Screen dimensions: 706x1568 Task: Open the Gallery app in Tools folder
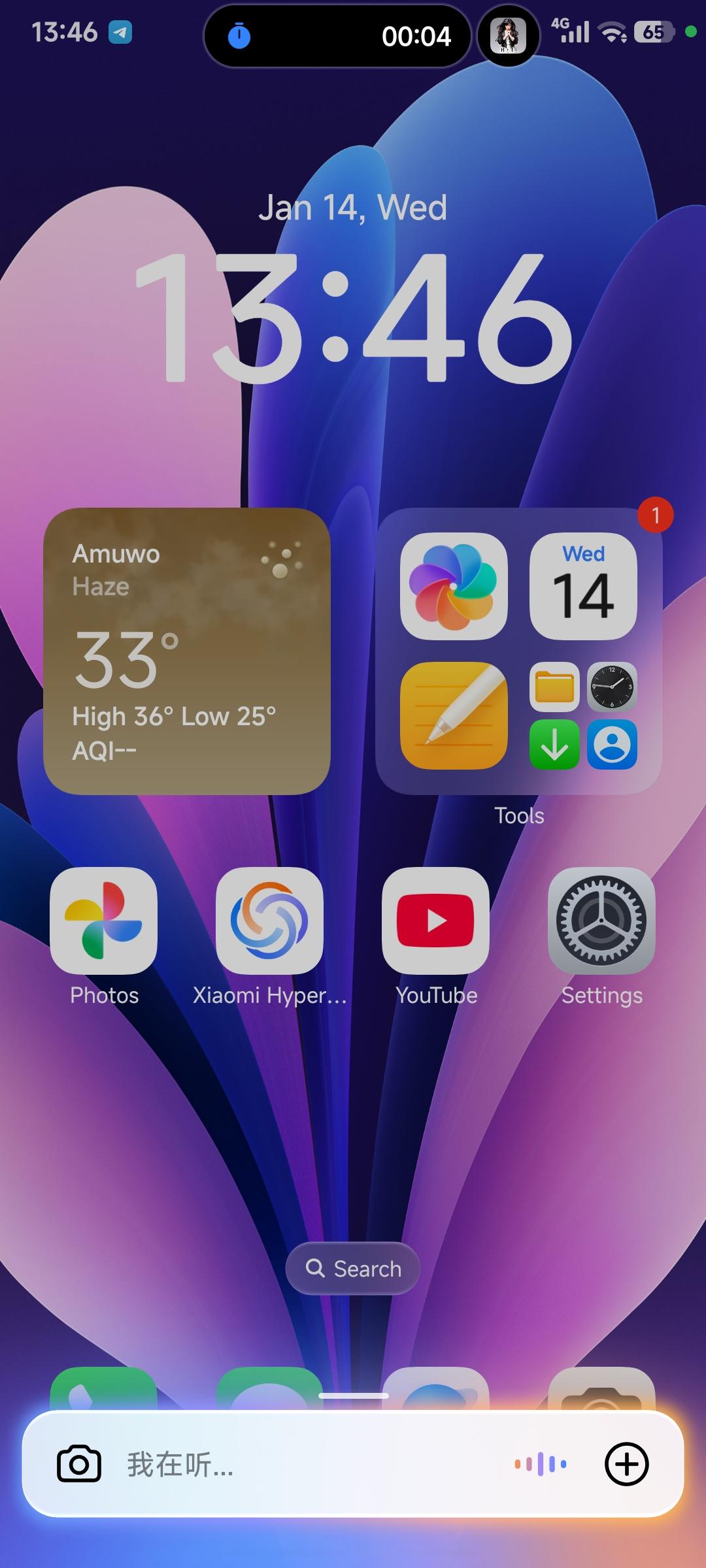[x=454, y=586]
